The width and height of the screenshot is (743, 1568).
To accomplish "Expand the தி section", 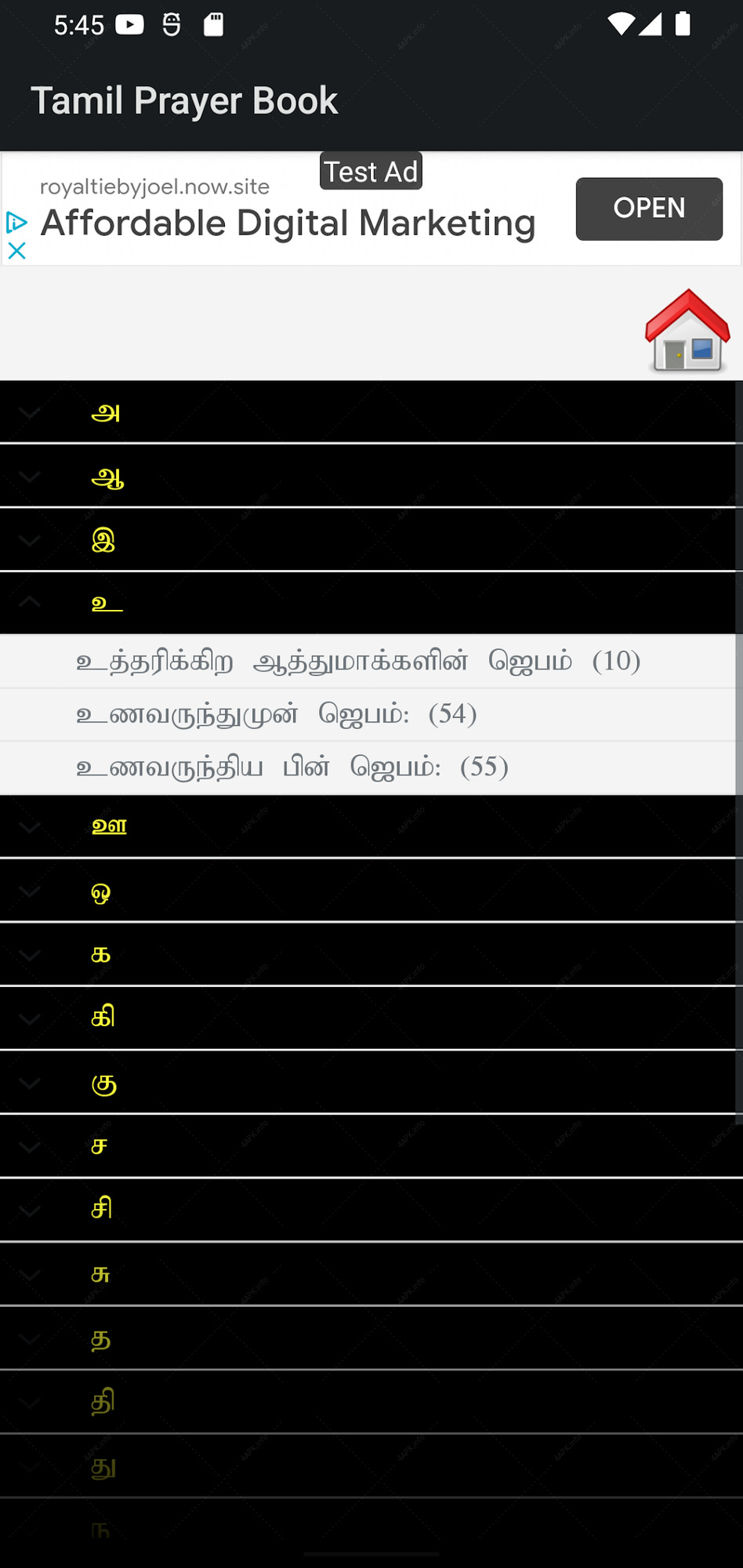I will click(x=371, y=1403).
